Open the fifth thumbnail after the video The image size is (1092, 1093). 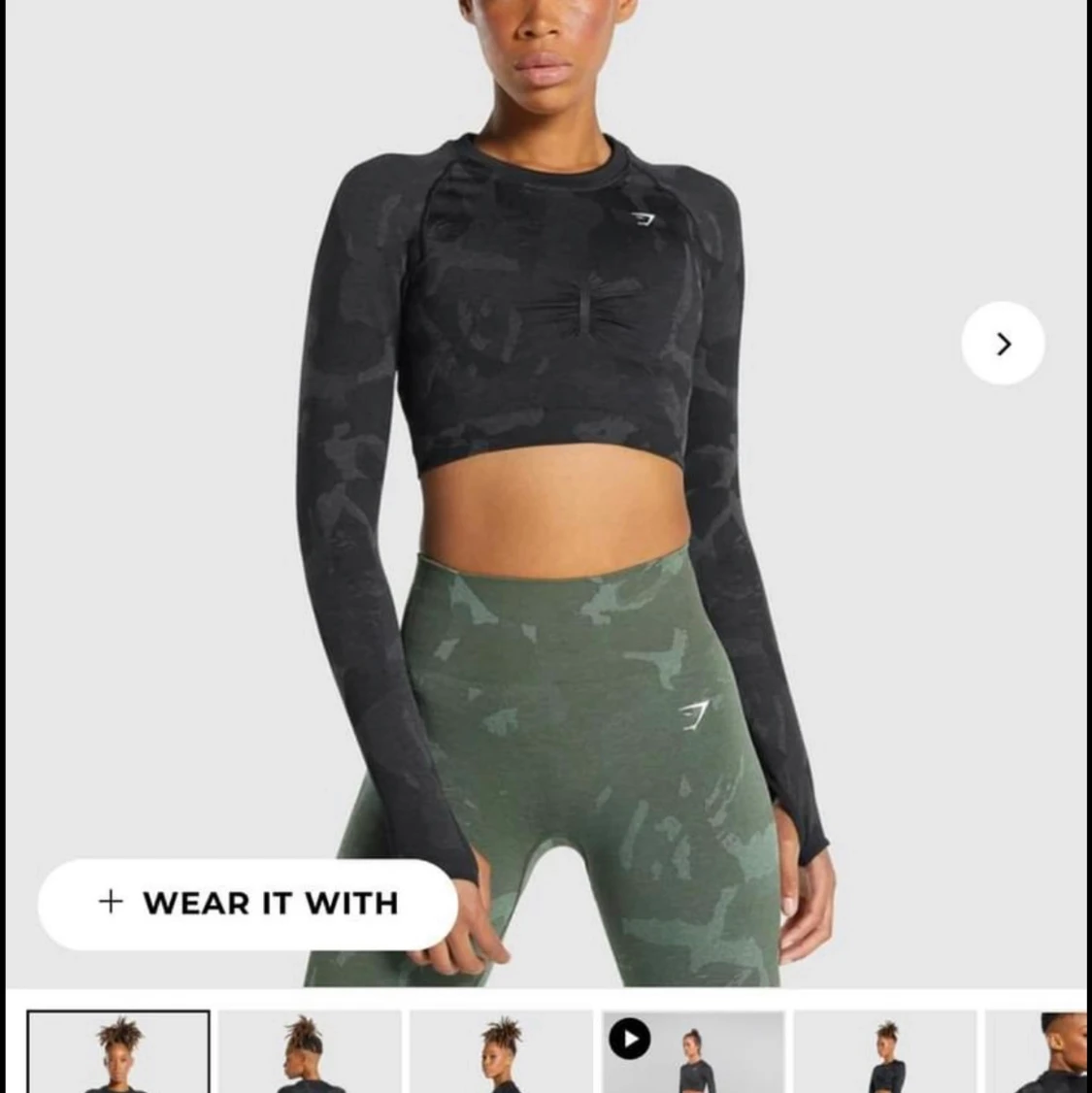tap(884, 1052)
